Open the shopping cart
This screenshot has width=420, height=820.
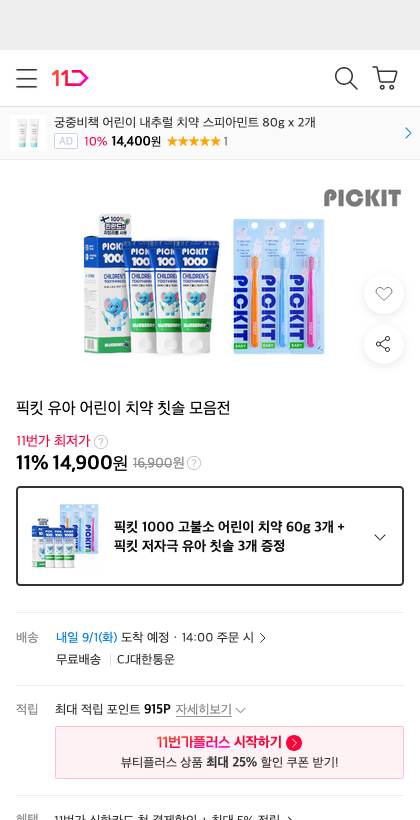(385, 78)
